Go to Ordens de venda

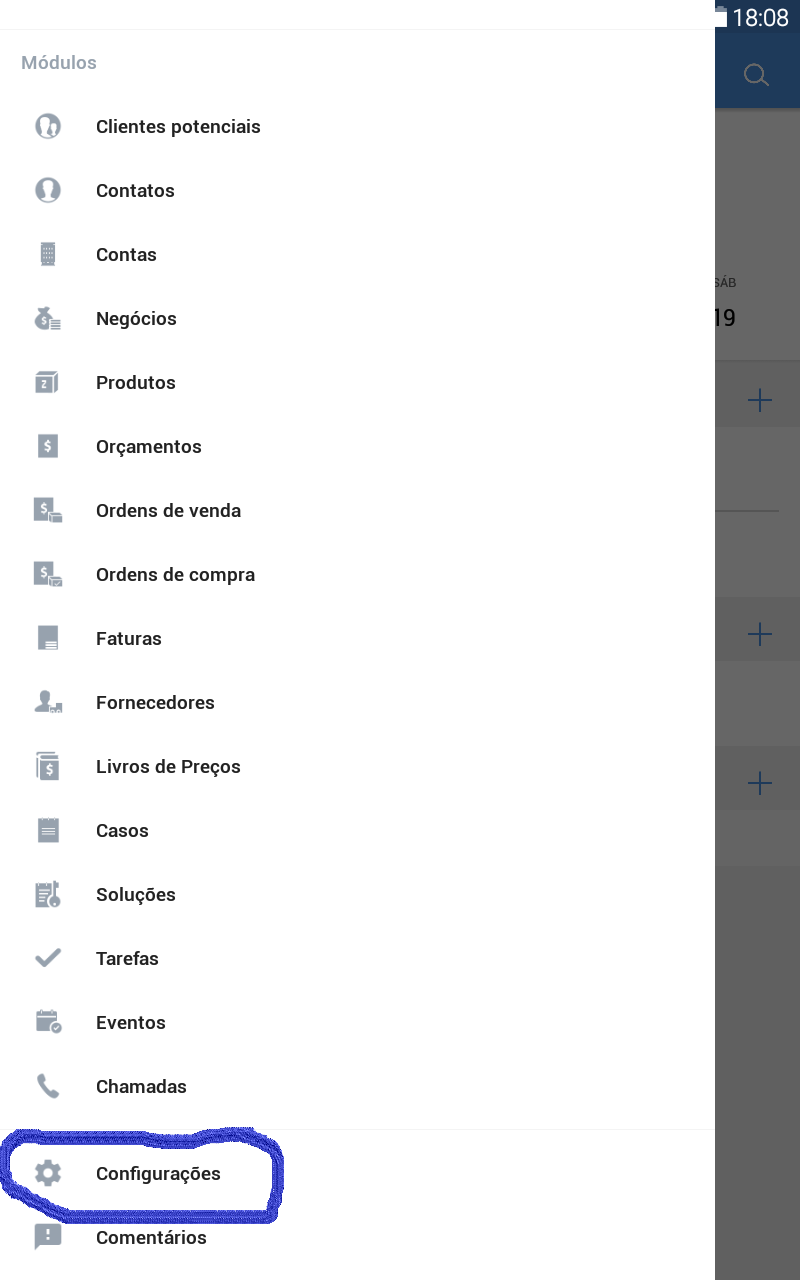(168, 511)
